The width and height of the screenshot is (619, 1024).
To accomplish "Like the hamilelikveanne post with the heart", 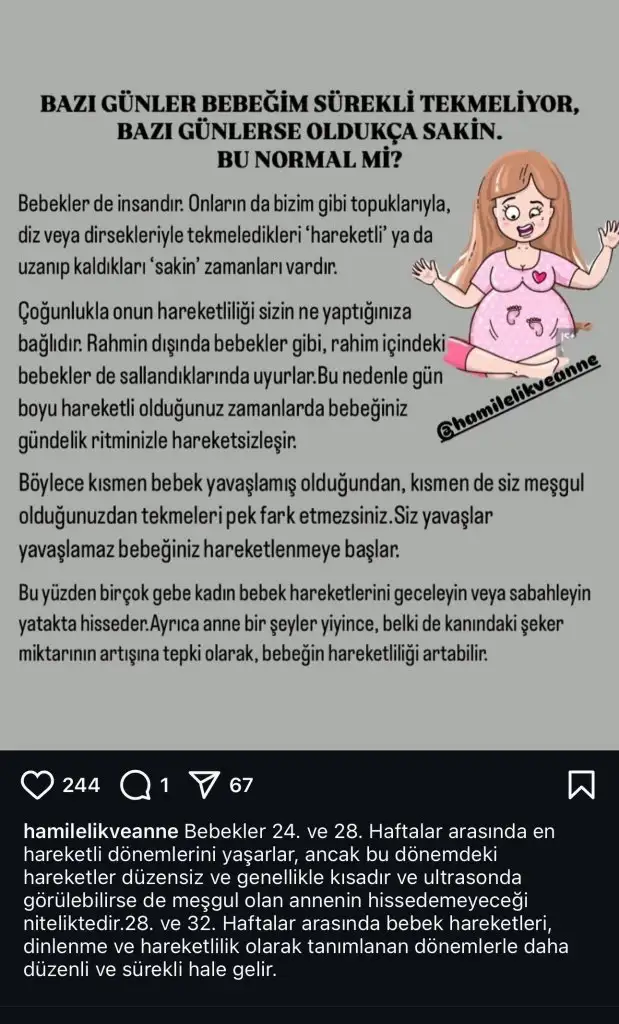I will (x=38, y=785).
